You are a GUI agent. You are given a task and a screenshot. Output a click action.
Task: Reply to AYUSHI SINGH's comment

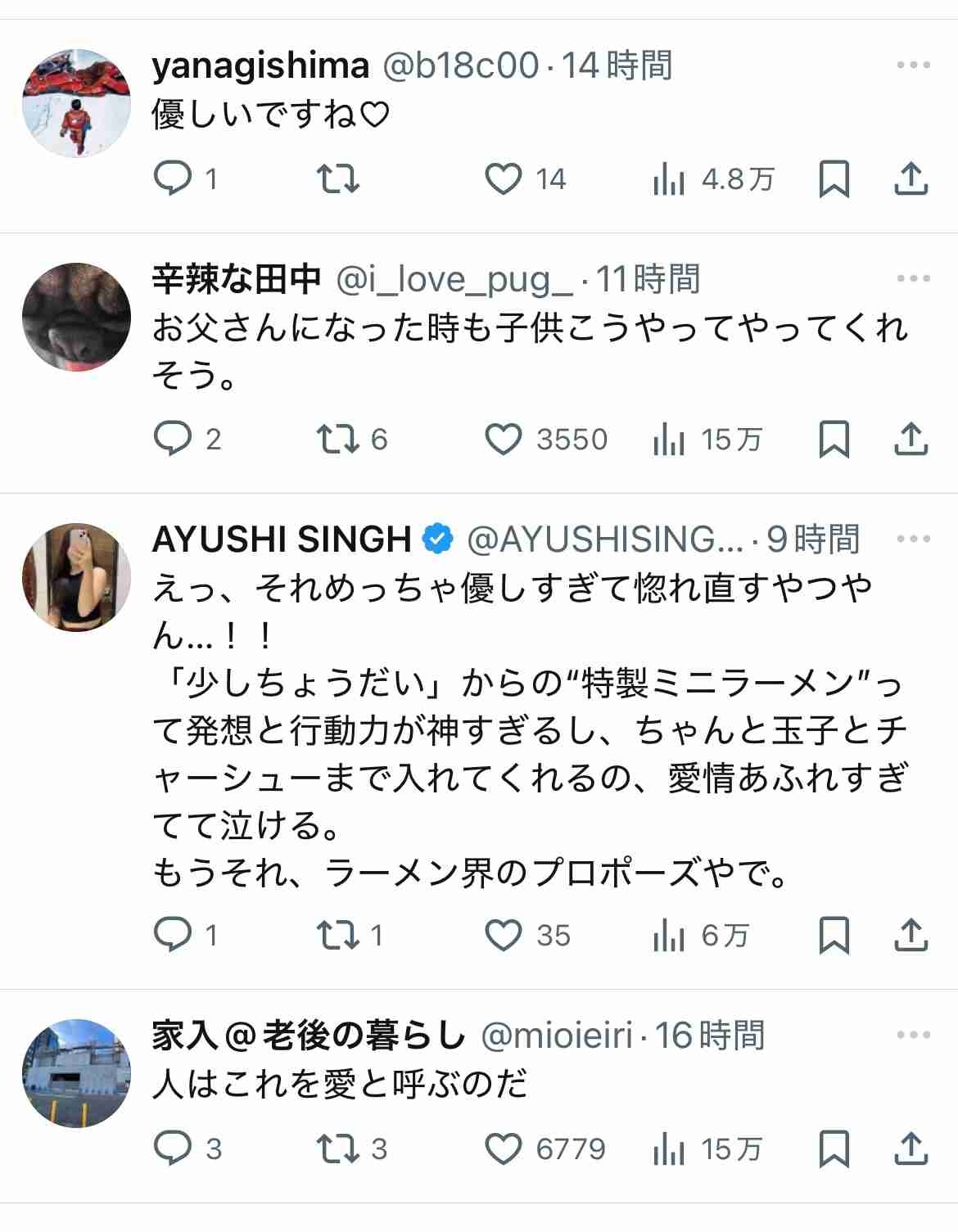coord(173,935)
